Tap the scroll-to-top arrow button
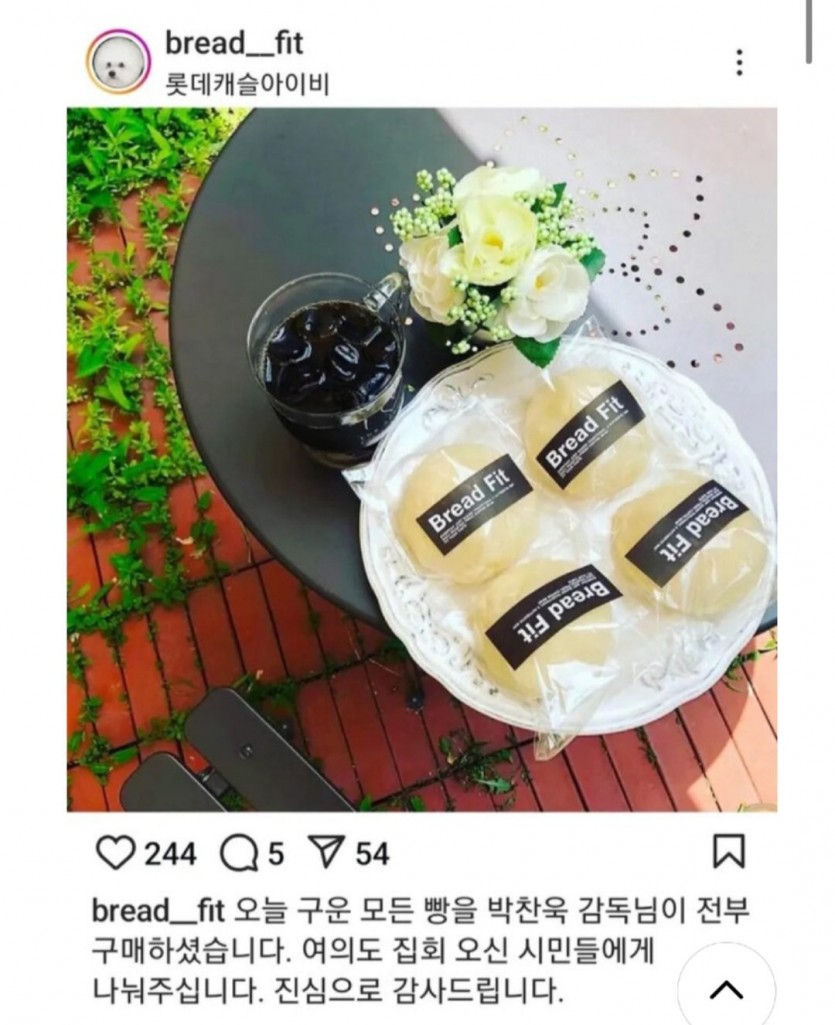Screen dimensions: 835x1025 [726, 989]
